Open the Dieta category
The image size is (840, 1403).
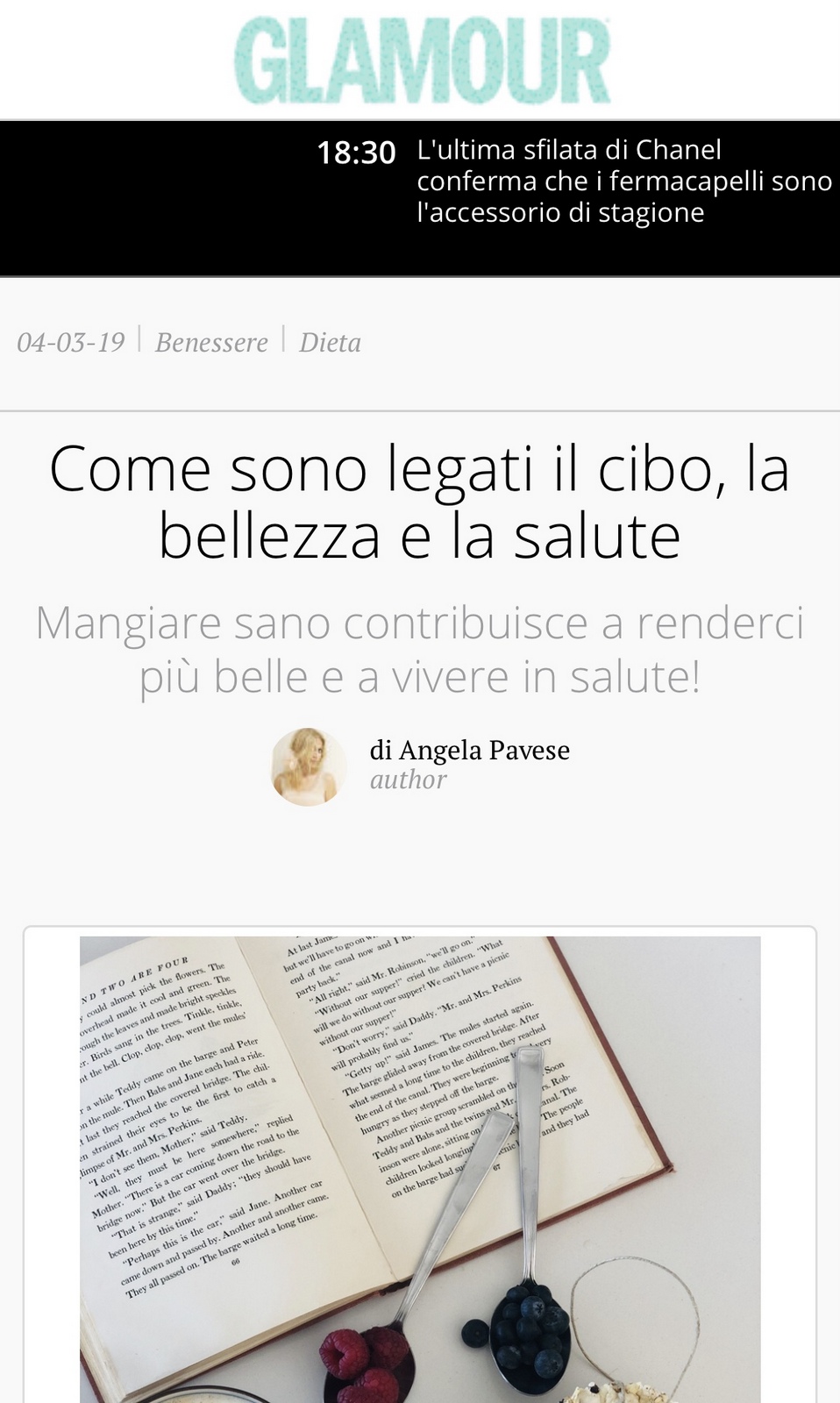330,342
